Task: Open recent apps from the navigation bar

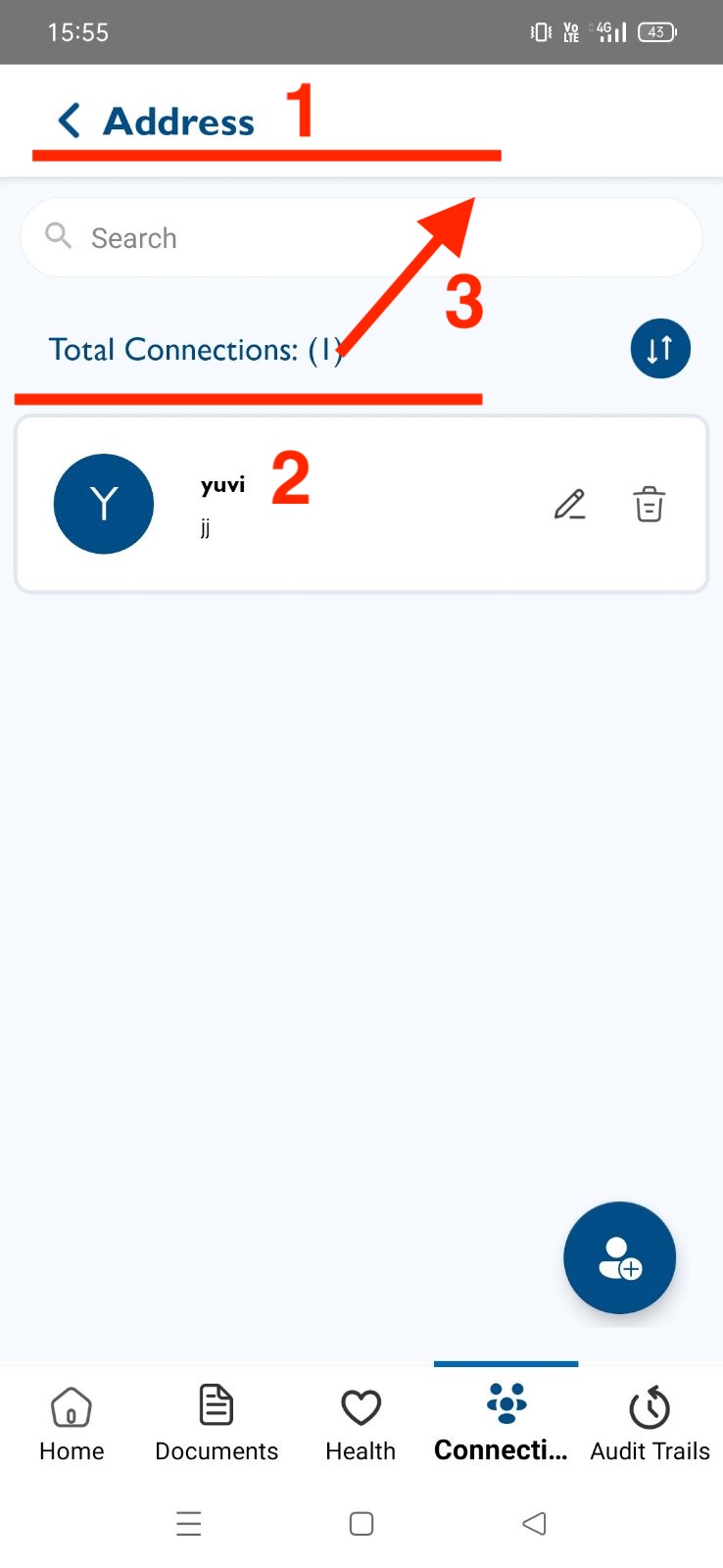Action: tap(189, 1523)
